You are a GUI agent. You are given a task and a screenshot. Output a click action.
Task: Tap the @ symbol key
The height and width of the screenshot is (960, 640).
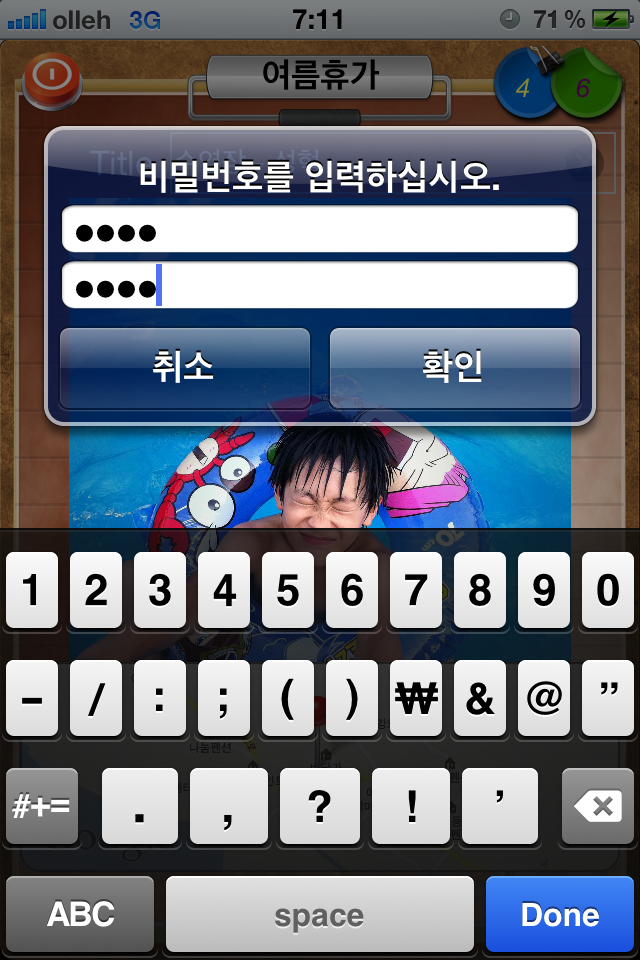click(544, 699)
